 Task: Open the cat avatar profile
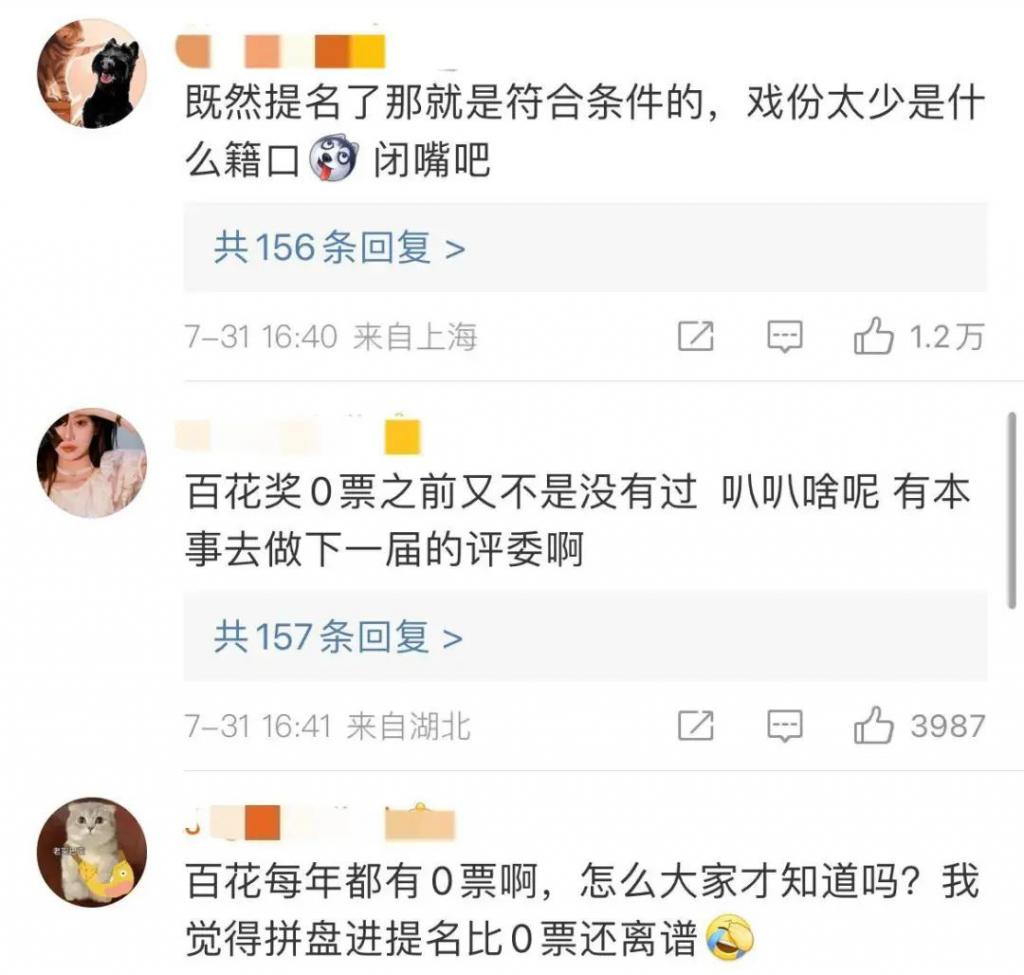(x=92, y=851)
